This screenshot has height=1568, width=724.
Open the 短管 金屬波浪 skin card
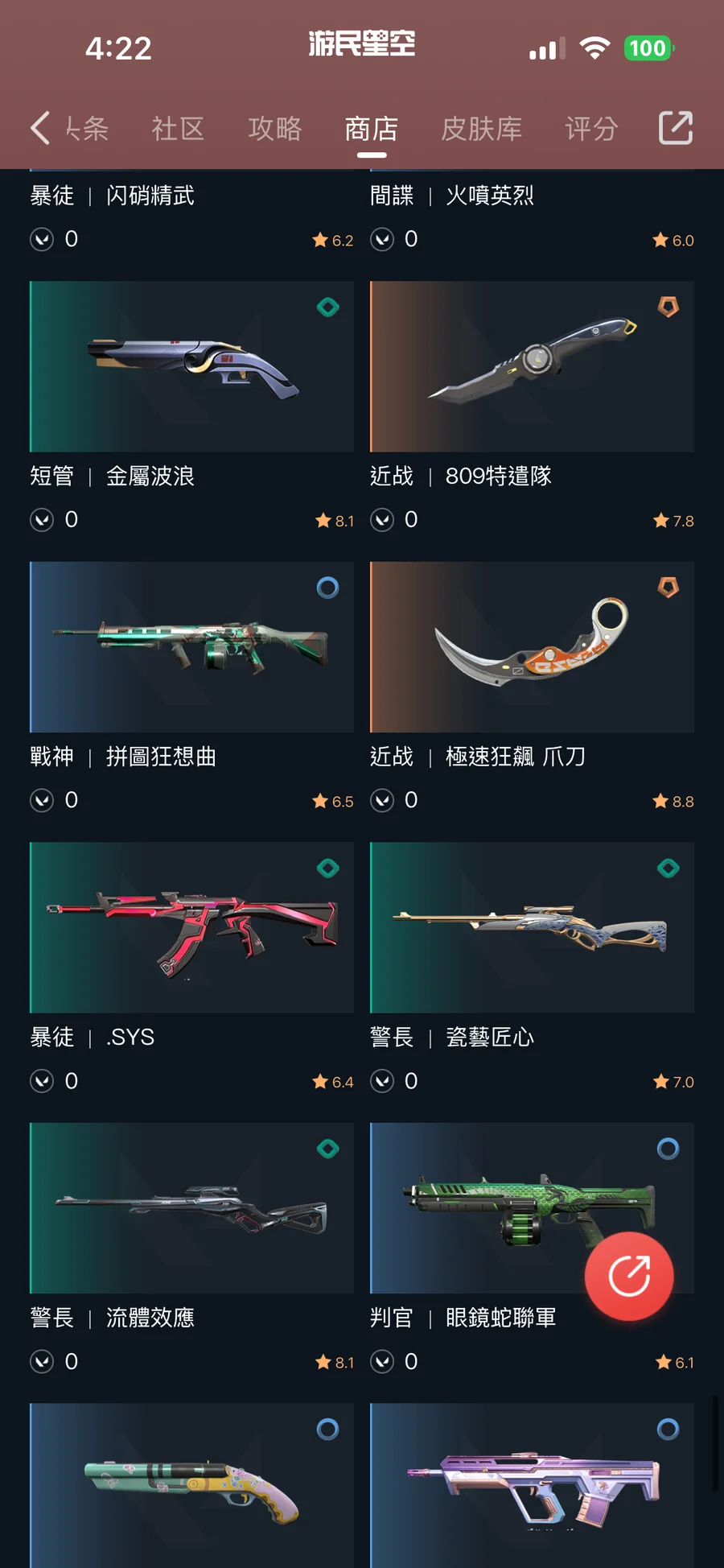[191, 407]
